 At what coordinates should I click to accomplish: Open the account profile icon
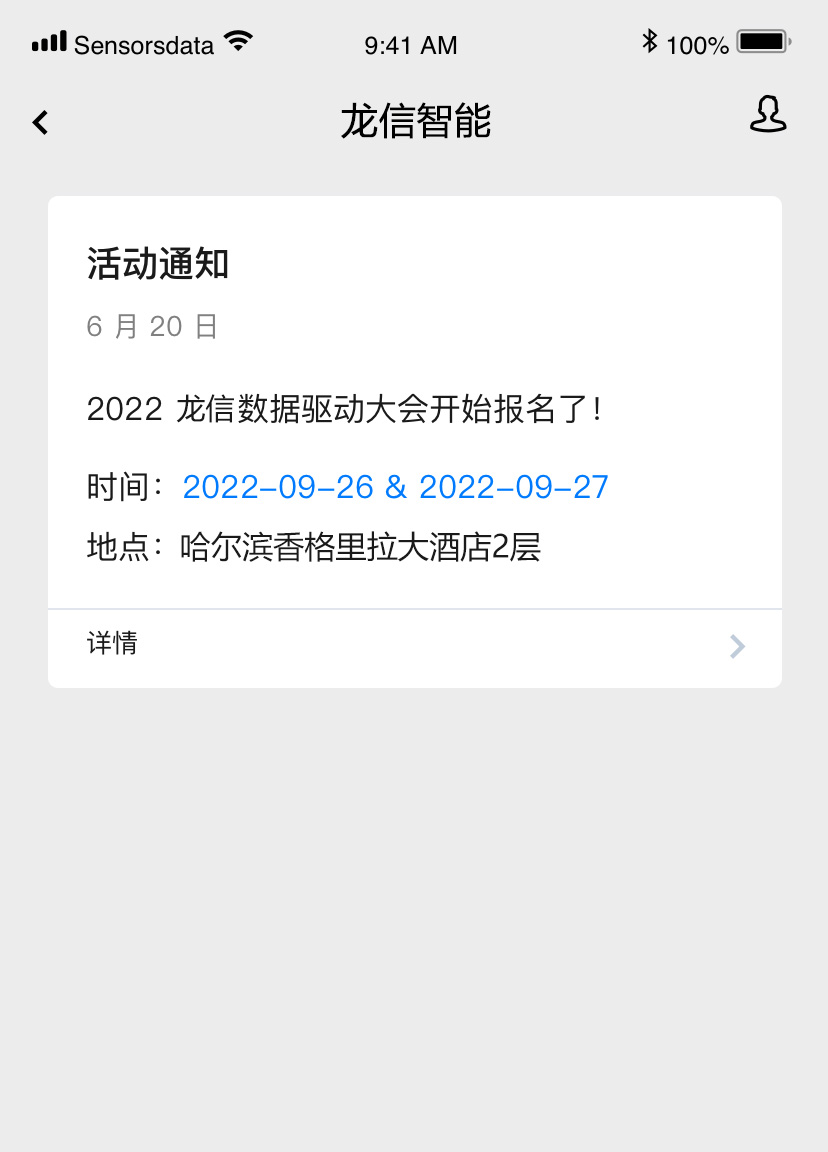tap(768, 115)
